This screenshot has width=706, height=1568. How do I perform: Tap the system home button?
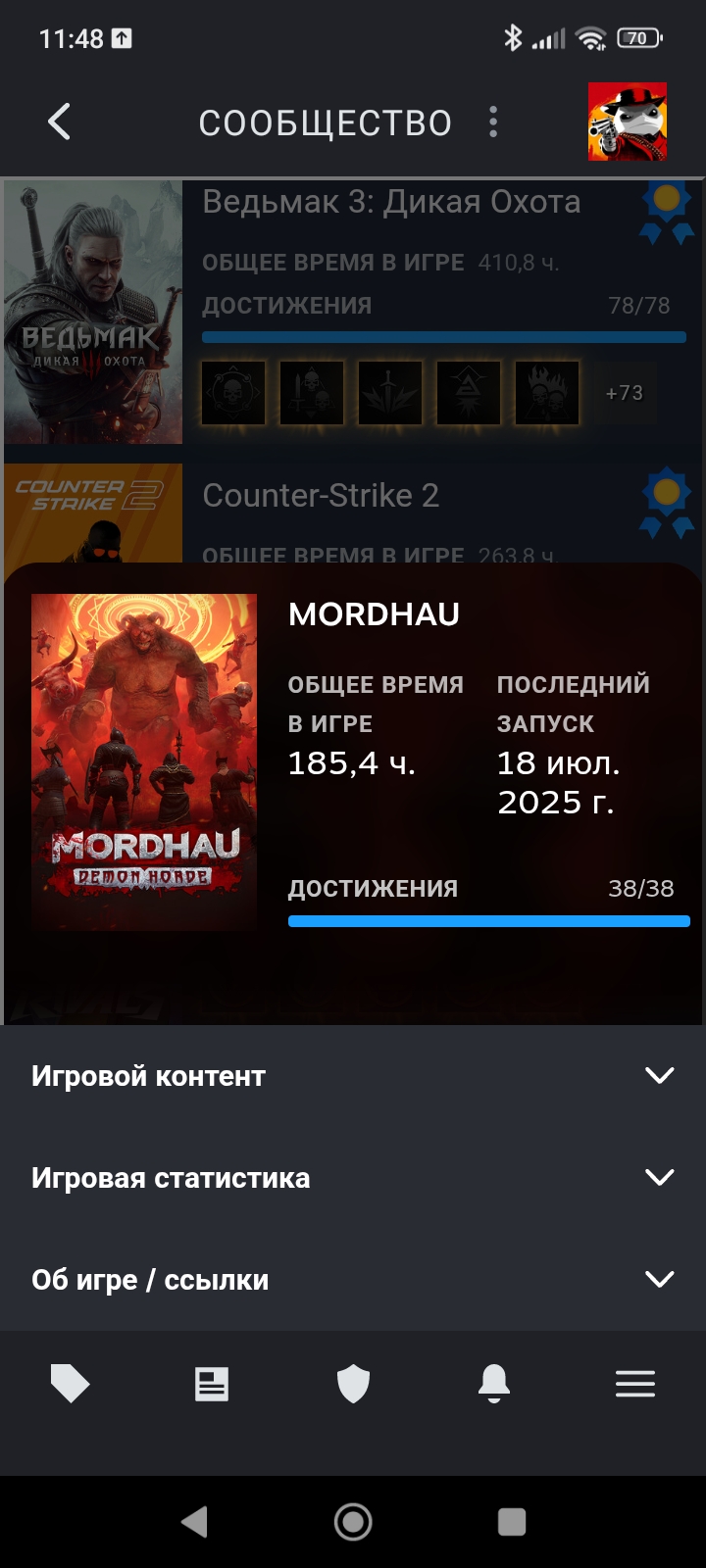[353, 1522]
